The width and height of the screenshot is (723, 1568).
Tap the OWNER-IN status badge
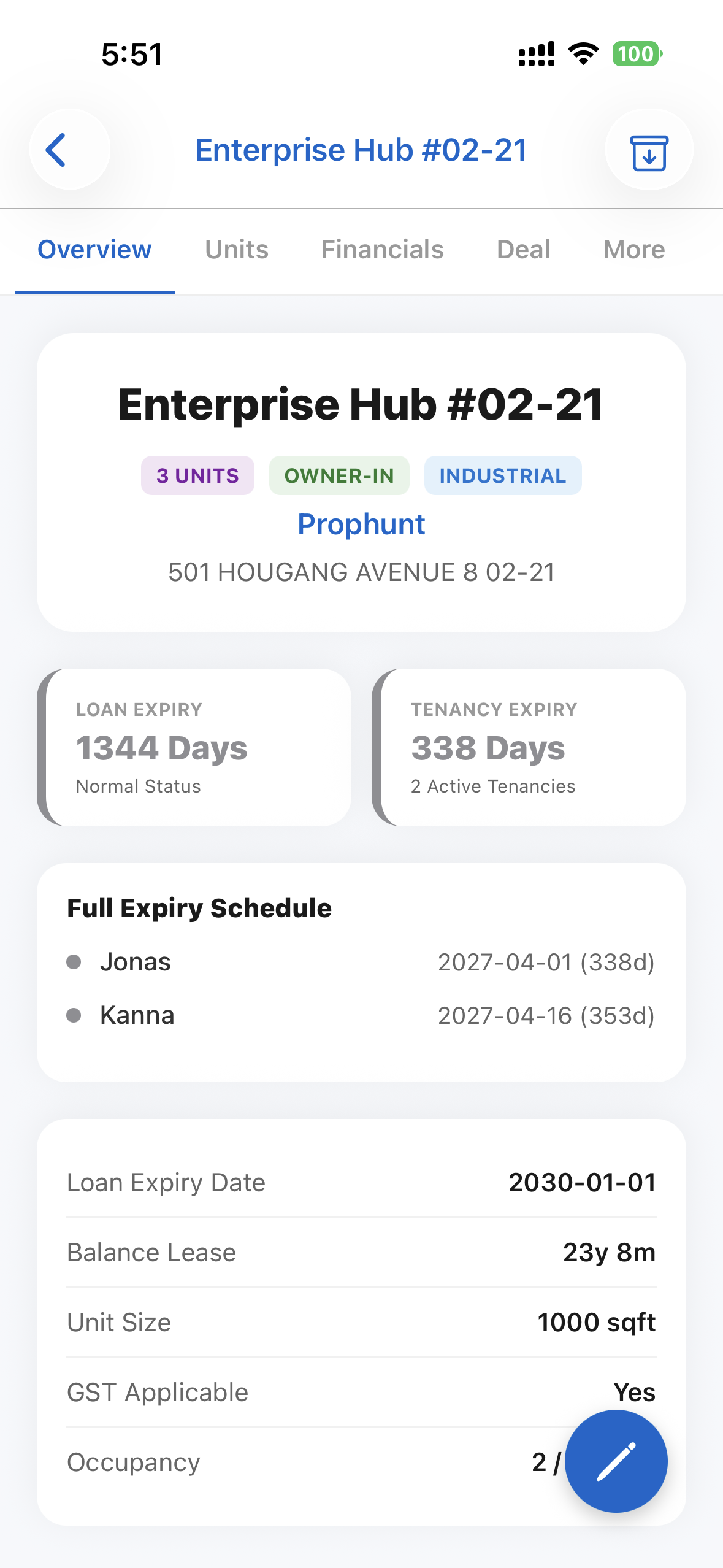tap(339, 475)
